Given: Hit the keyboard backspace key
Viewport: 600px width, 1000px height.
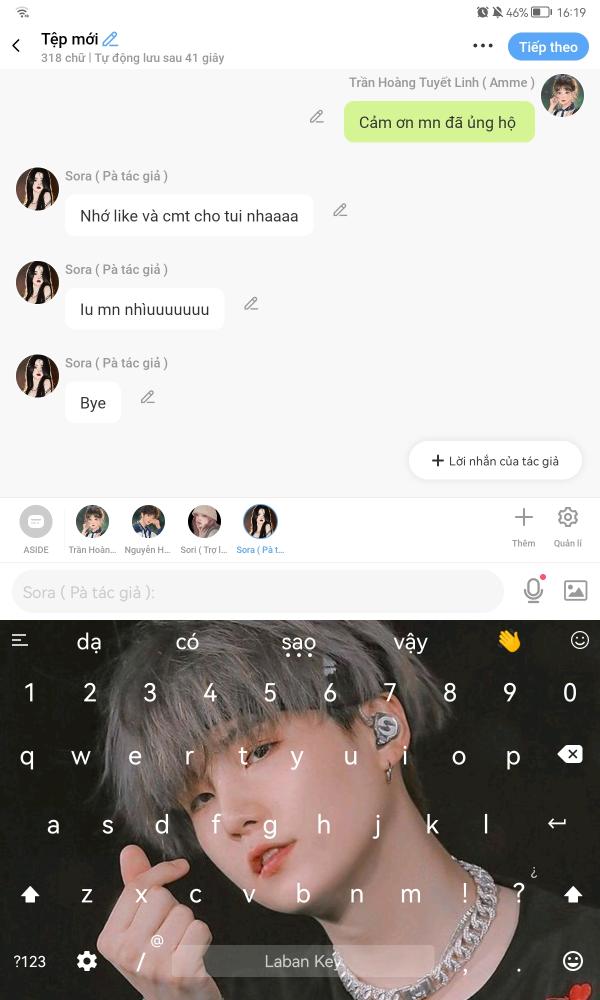Looking at the screenshot, I should [569, 755].
